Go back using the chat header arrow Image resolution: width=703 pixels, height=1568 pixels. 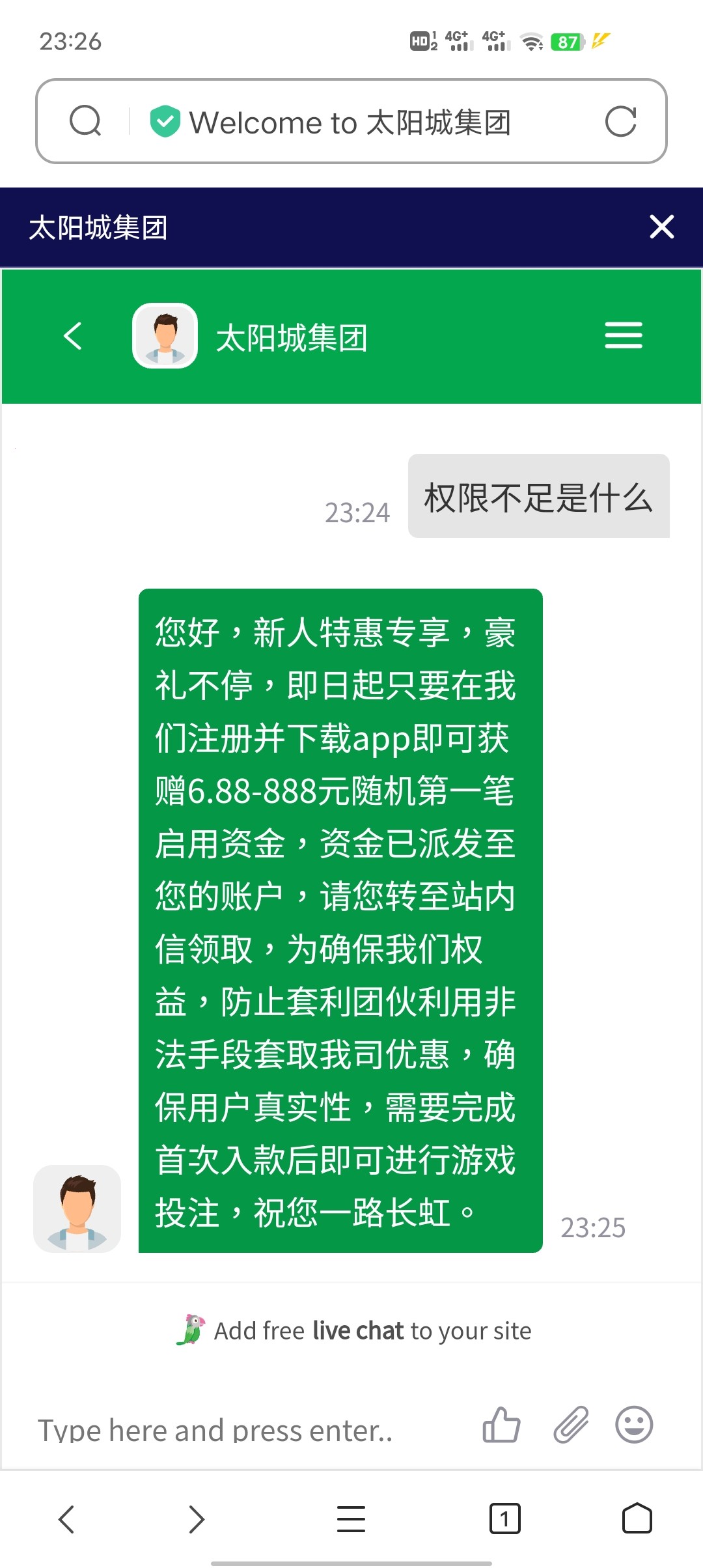pos(73,336)
